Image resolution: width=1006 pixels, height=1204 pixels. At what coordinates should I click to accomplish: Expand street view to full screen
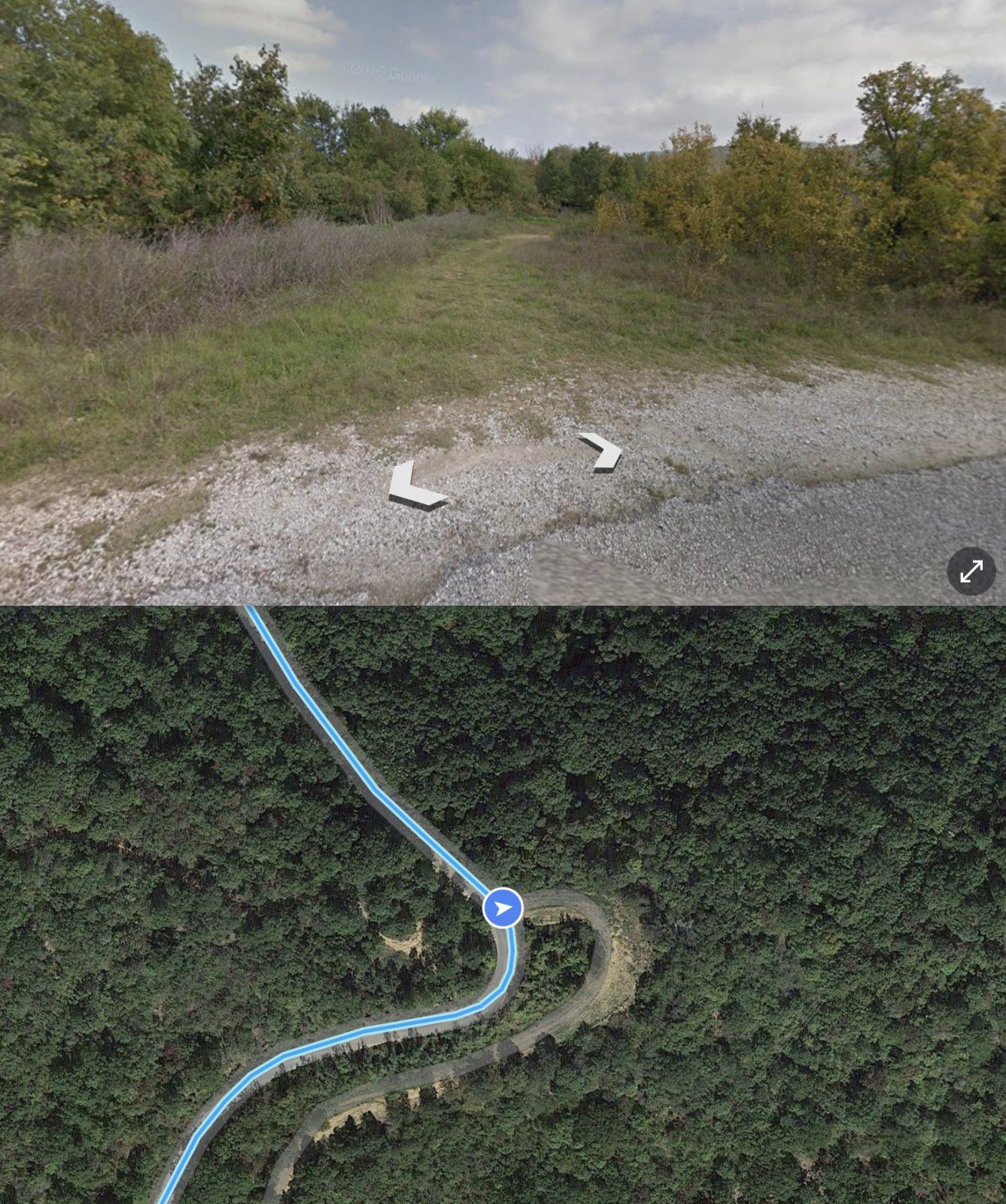coord(971,572)
